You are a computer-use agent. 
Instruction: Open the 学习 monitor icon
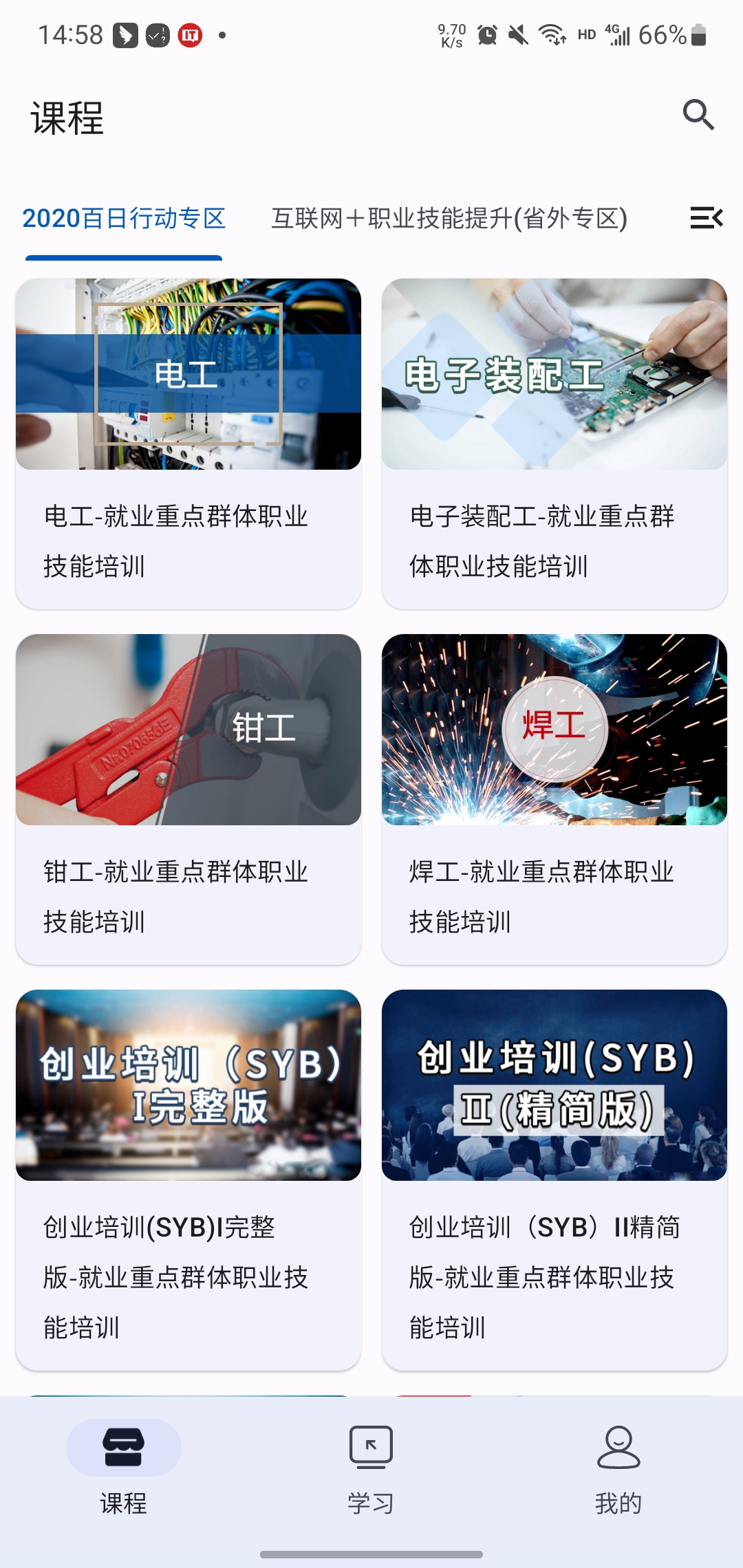370,1447
